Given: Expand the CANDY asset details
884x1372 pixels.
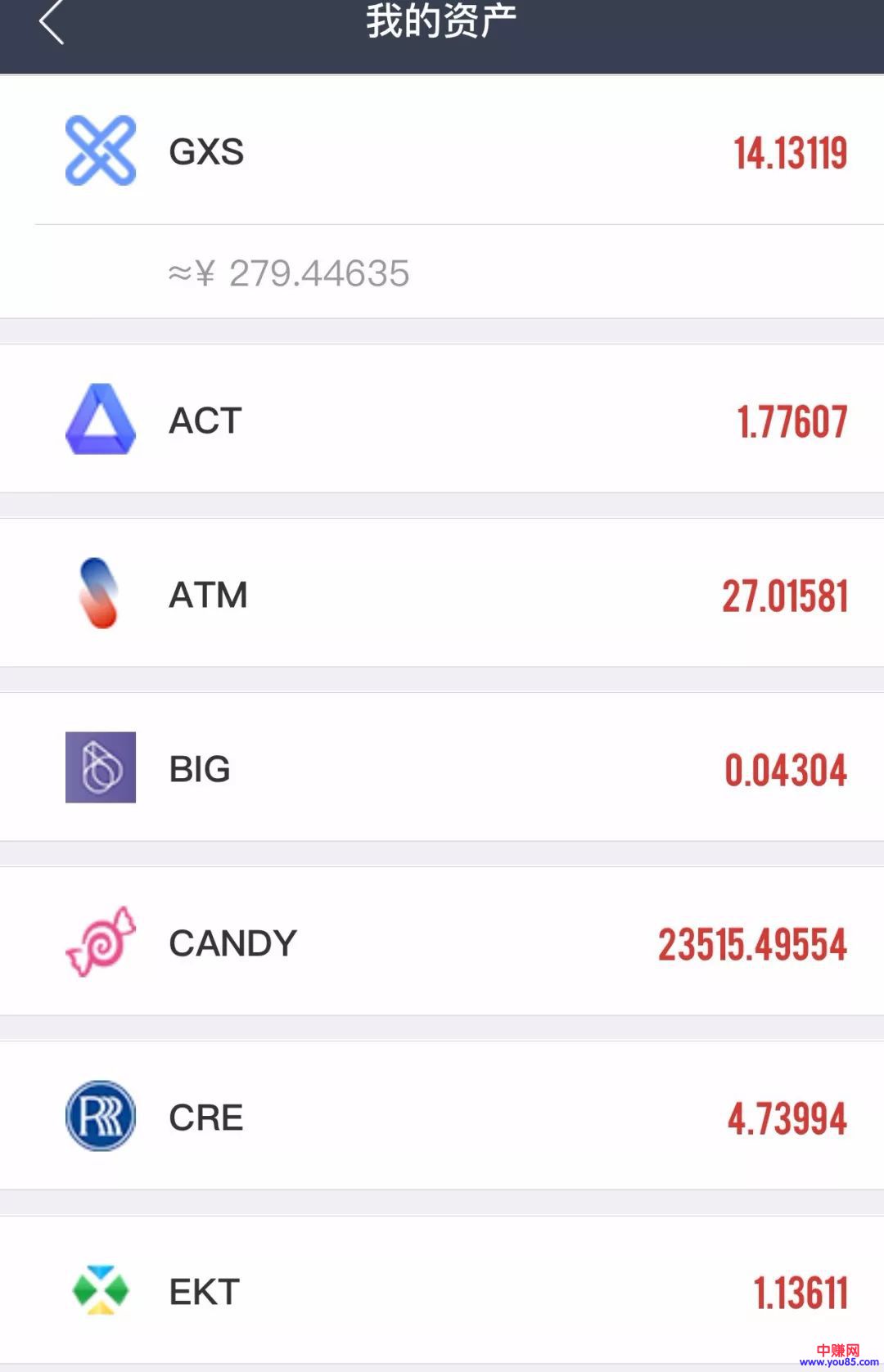Looking at the screenshot, I should click(442, 942).
